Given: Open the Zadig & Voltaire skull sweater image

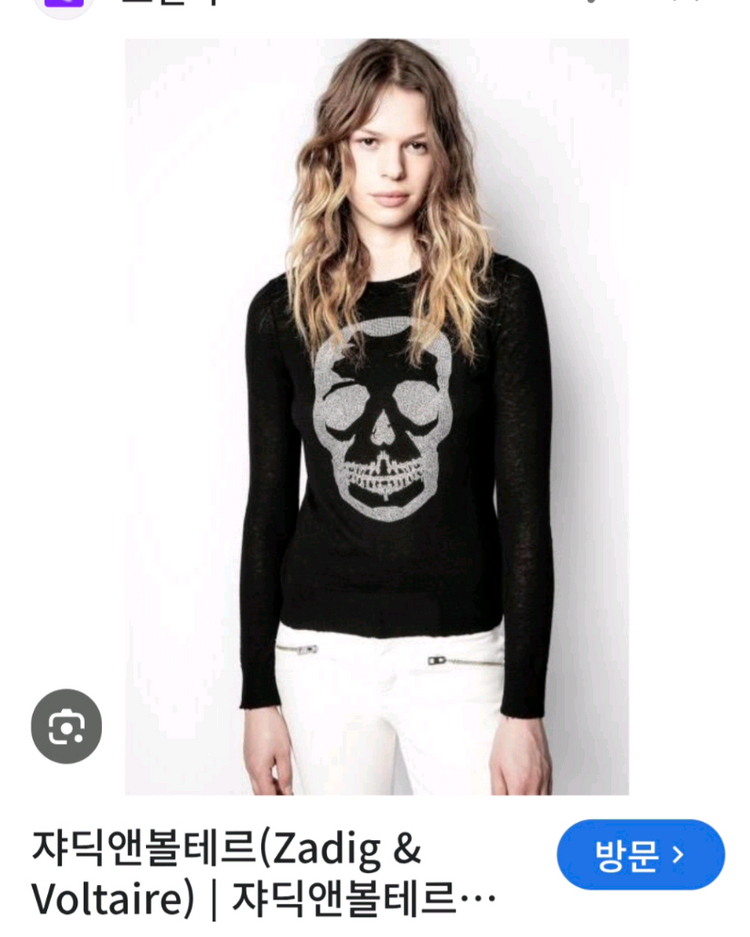Looking at the screenshot, I should [x=376, y=420].
